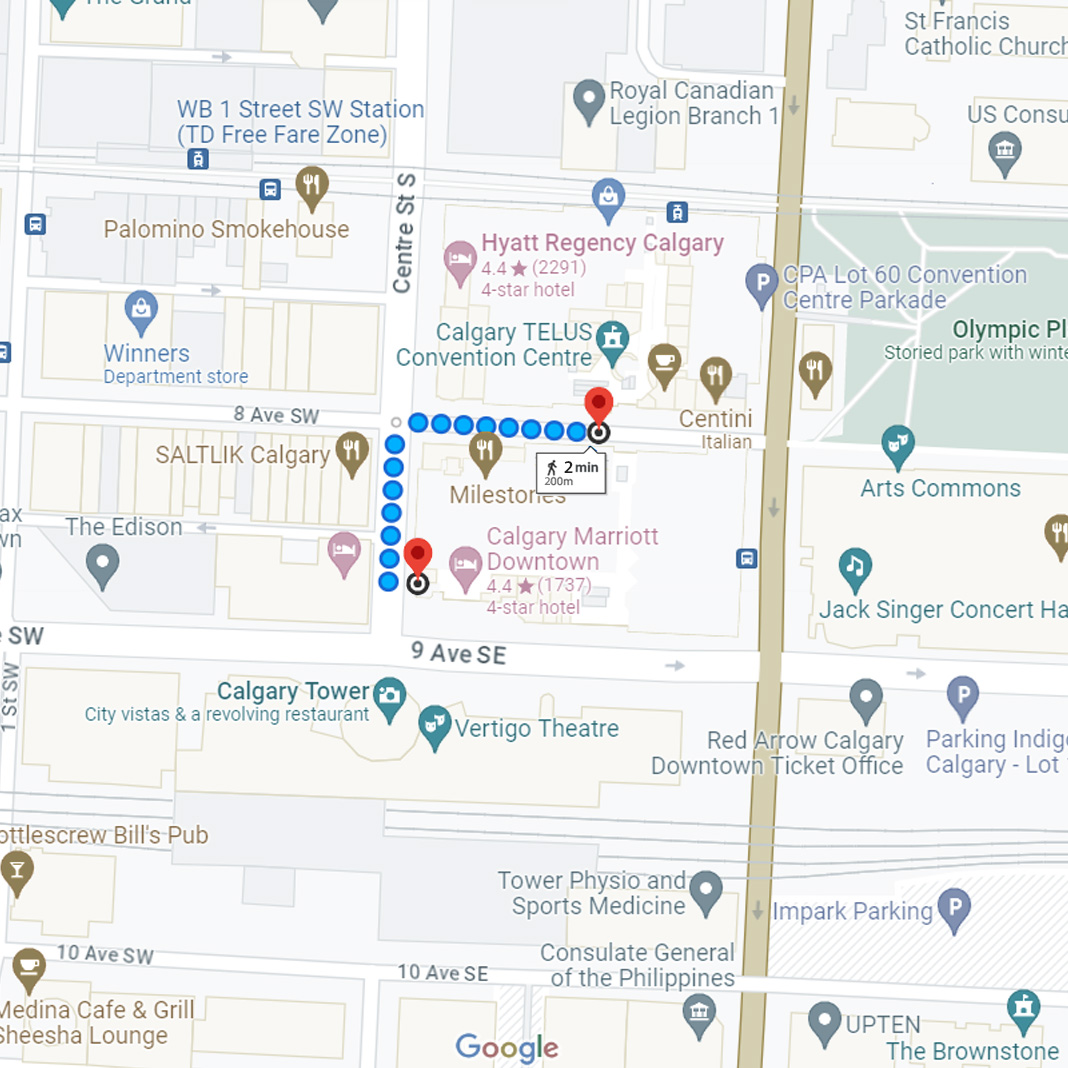Open the WB 1 Street SW Station transit icon
Image resolution: width=1068 pixels, height=1068 pixels.
[198, 159]
